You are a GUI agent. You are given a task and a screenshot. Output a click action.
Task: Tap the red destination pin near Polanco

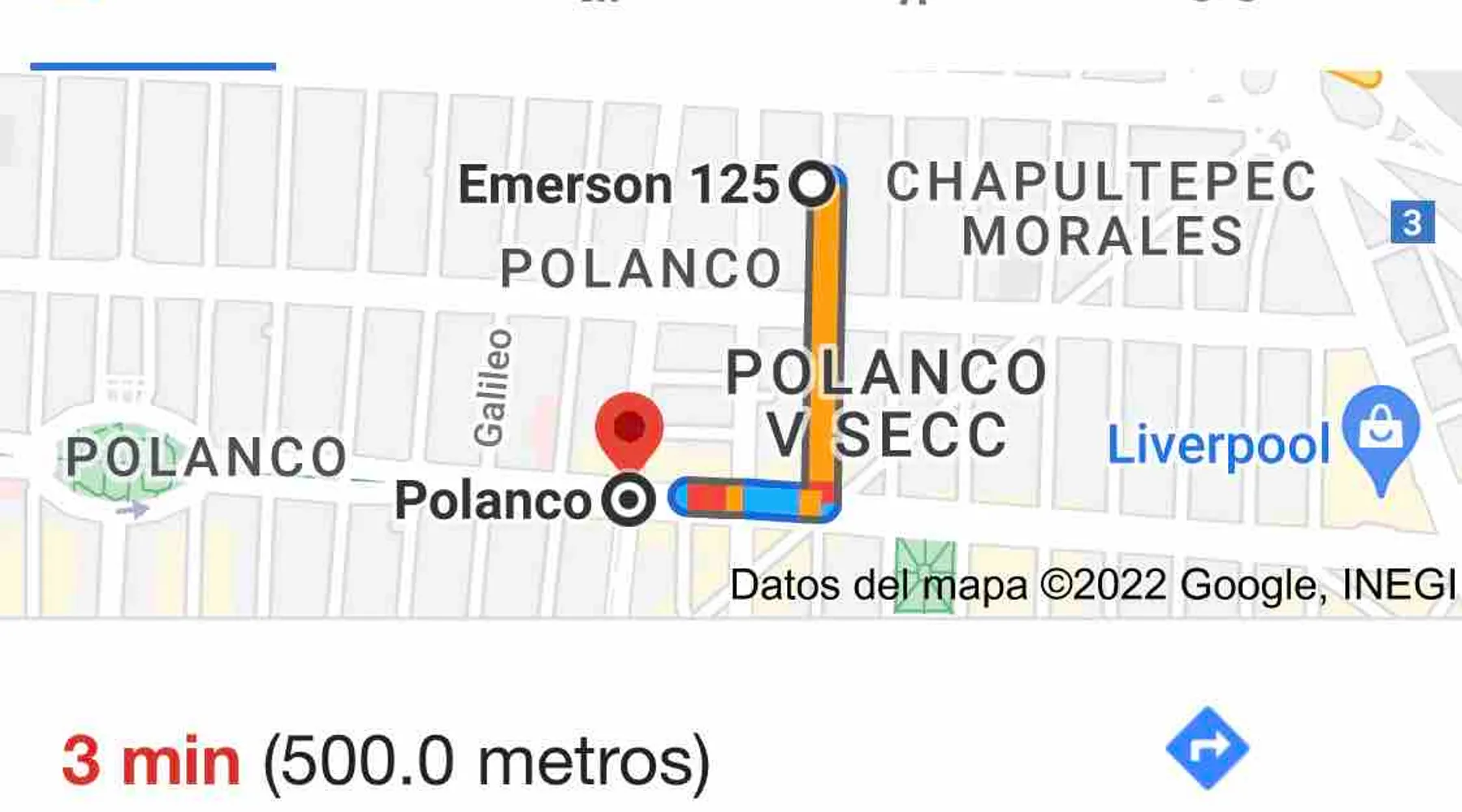pos(629,428)
